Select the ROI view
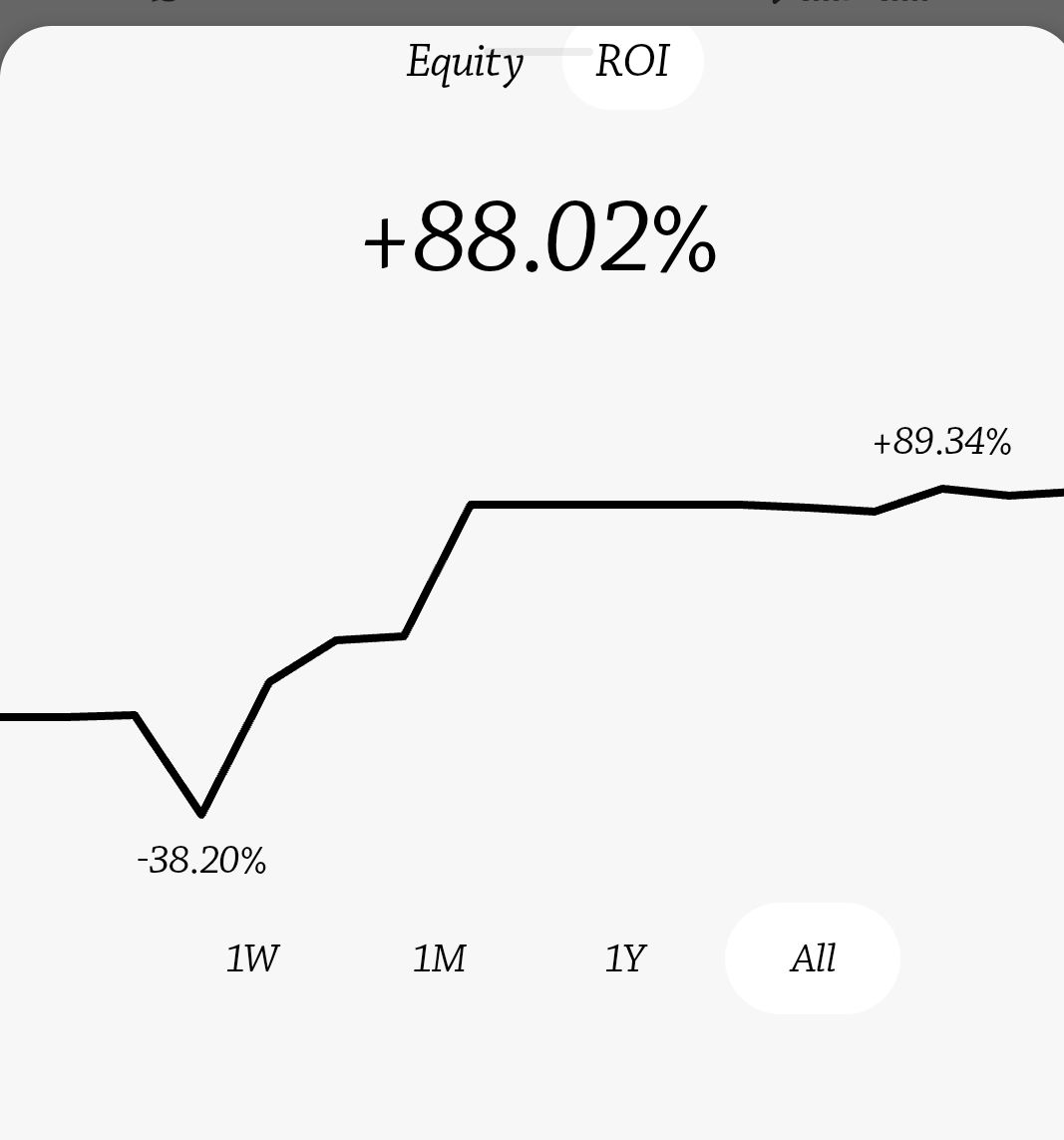This screenshot has width=1064, height=1140. (x=632, y=62)
